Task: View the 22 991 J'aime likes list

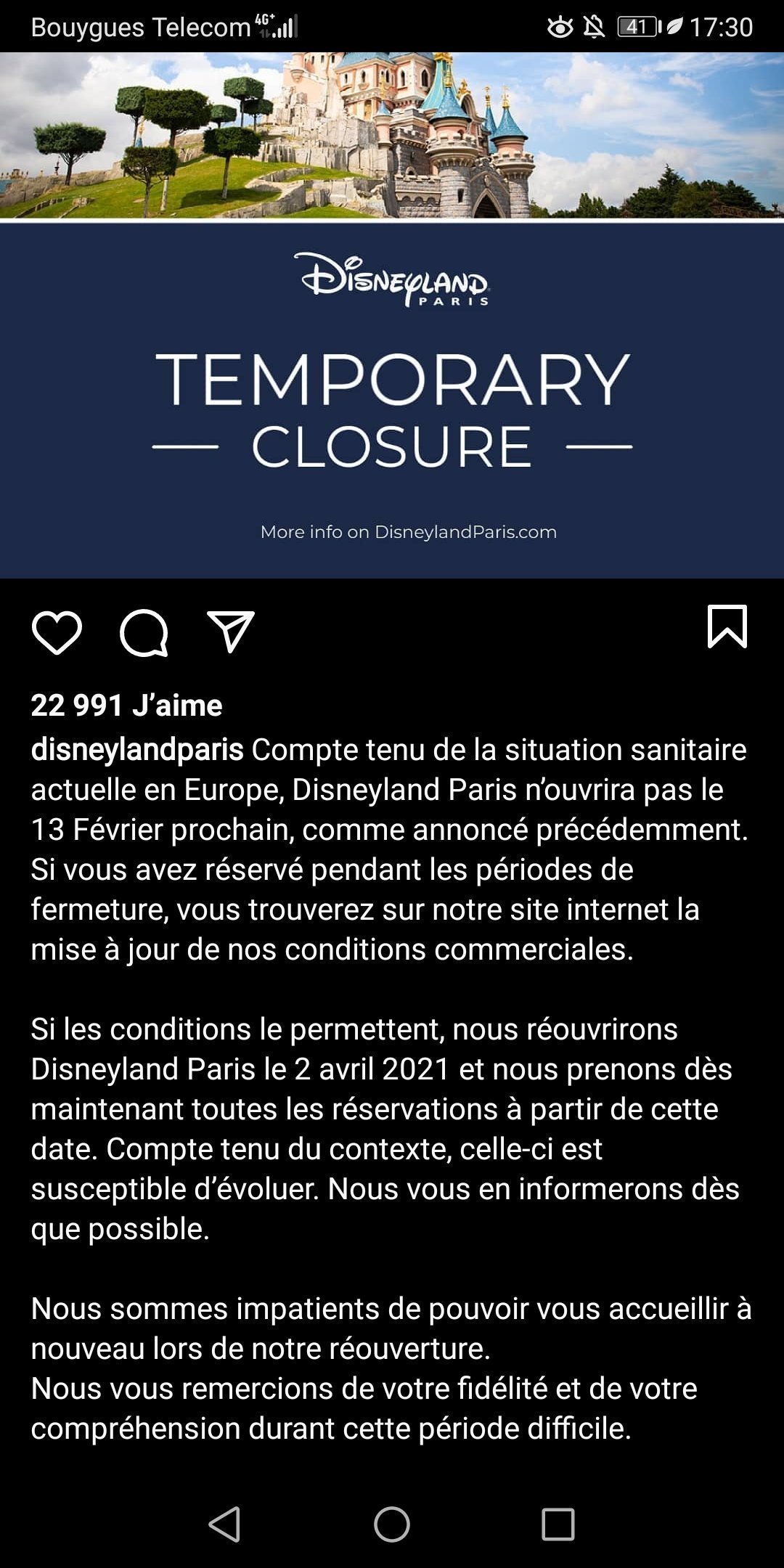Action: [x=127, y=705]
